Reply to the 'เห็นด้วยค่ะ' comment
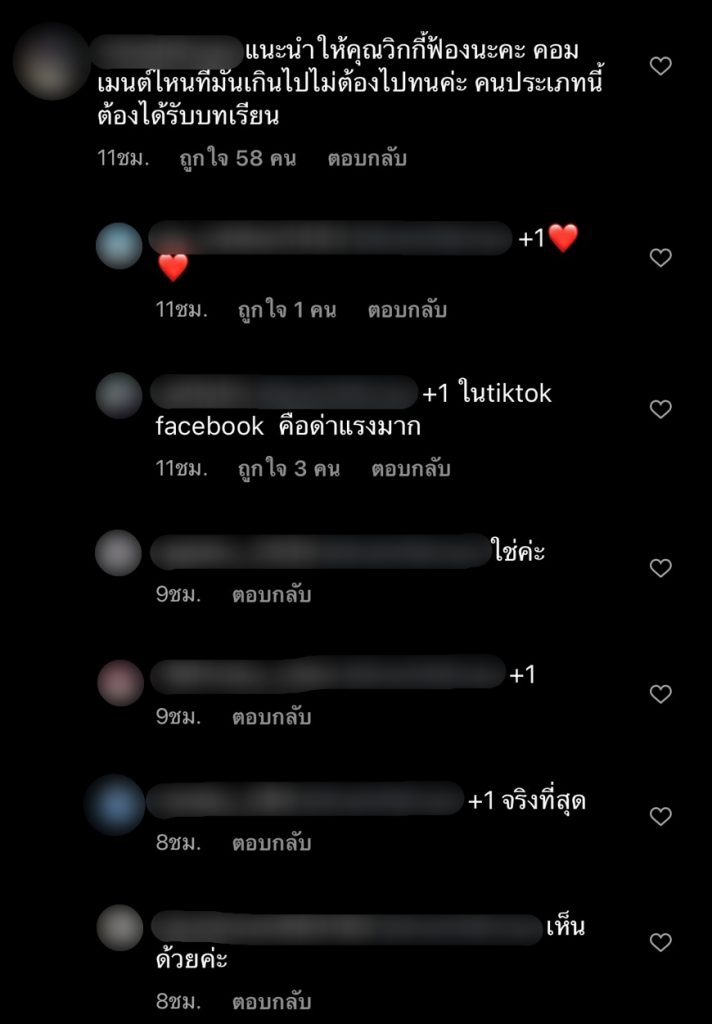 point(272,1001)
